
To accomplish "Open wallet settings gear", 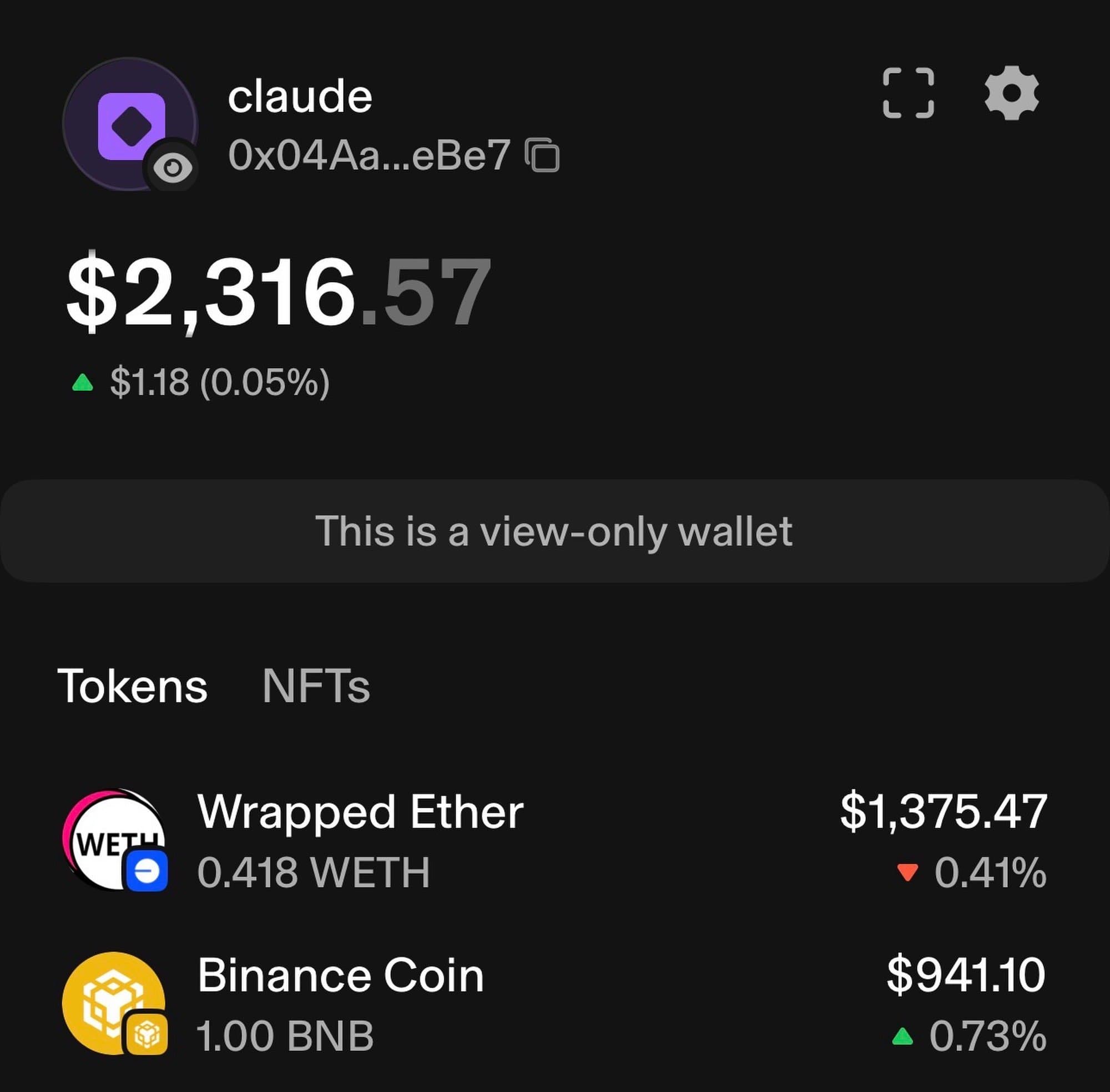I will coord(1011,93).
